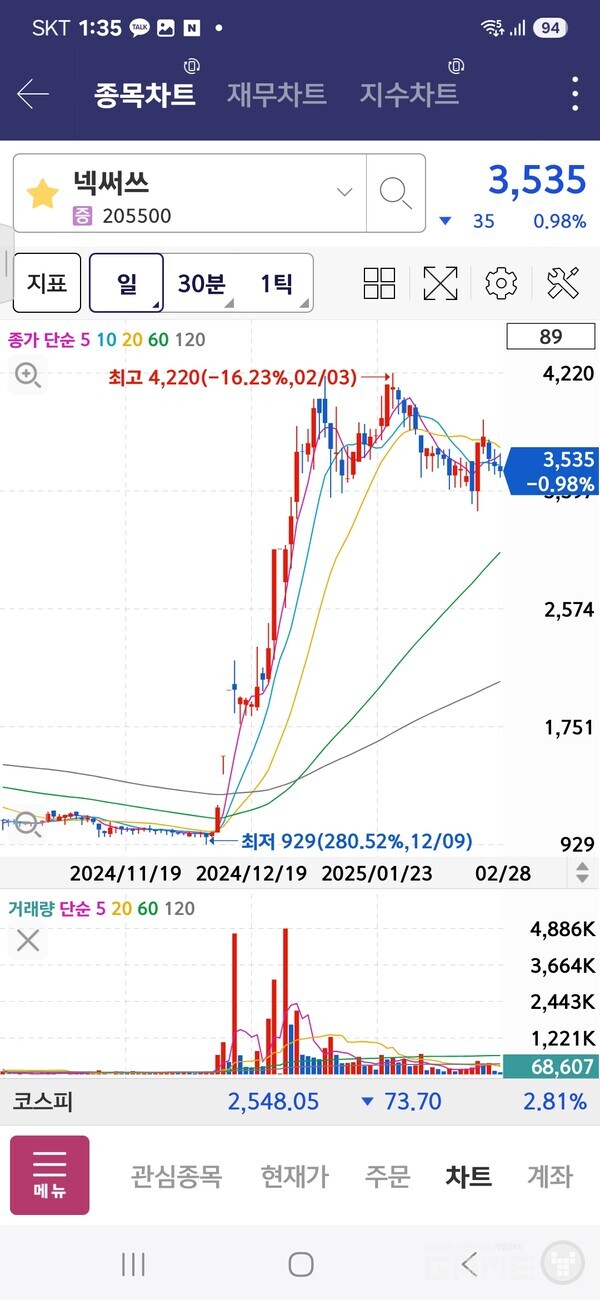Close the volume panel with X

(28, 940)
